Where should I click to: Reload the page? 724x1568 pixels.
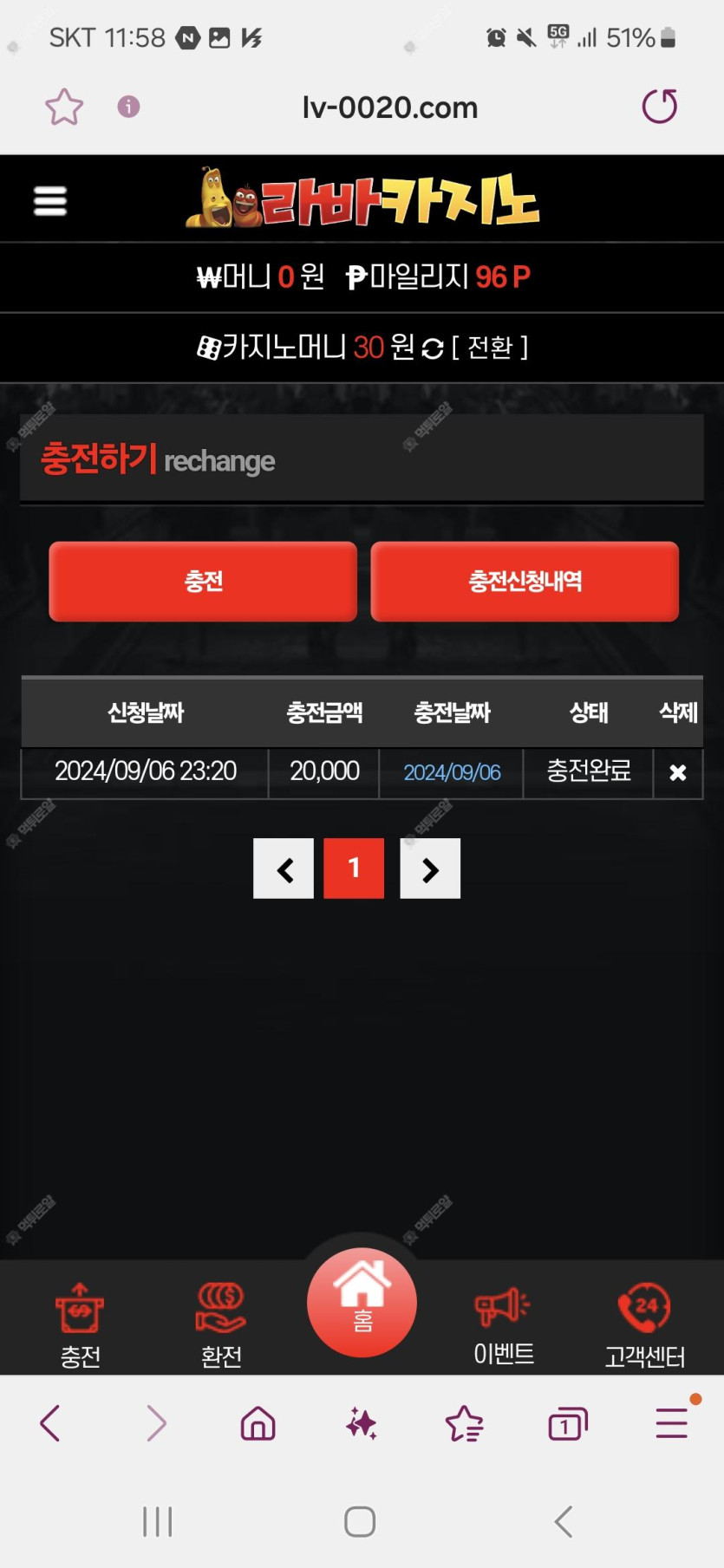(659, 107)
